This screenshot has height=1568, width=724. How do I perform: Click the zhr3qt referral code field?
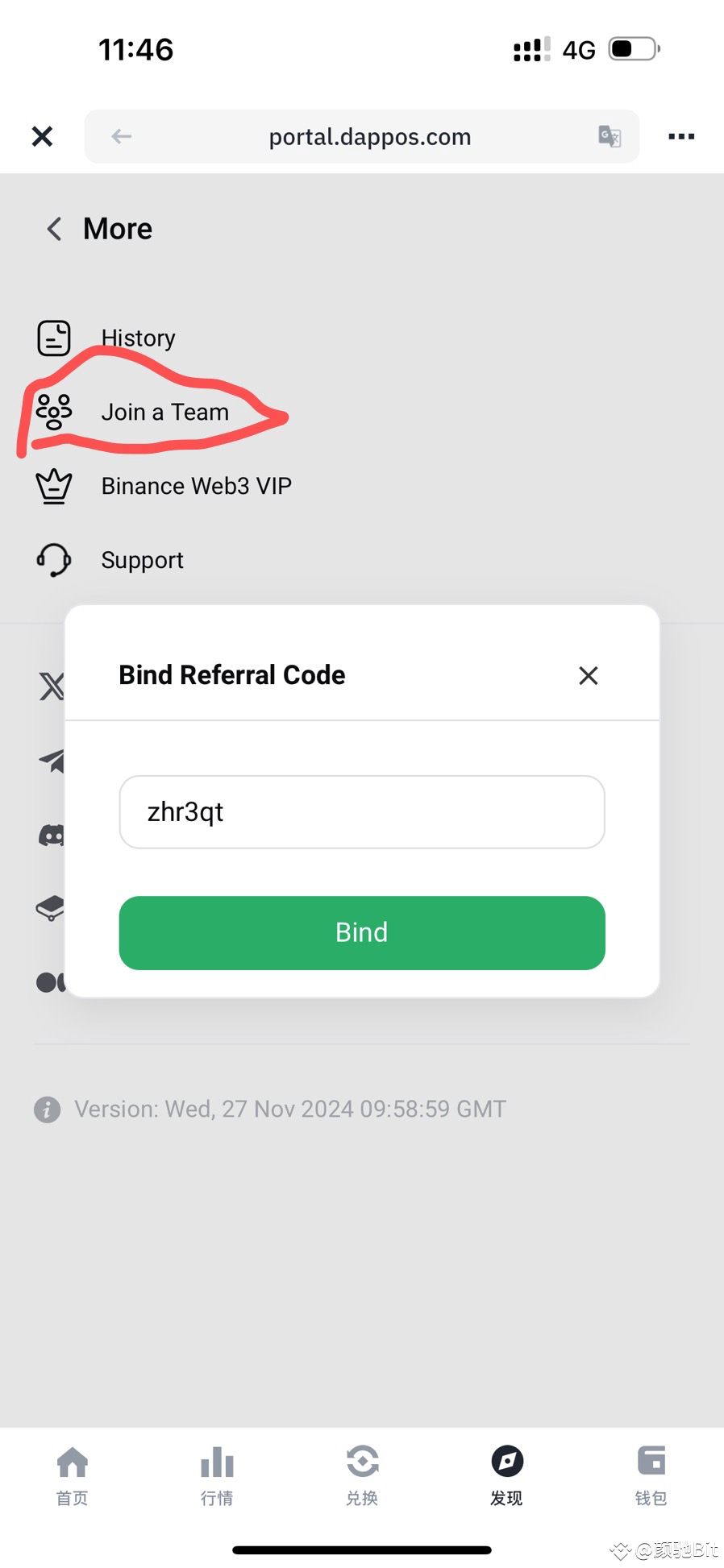(x=361, y=812)
